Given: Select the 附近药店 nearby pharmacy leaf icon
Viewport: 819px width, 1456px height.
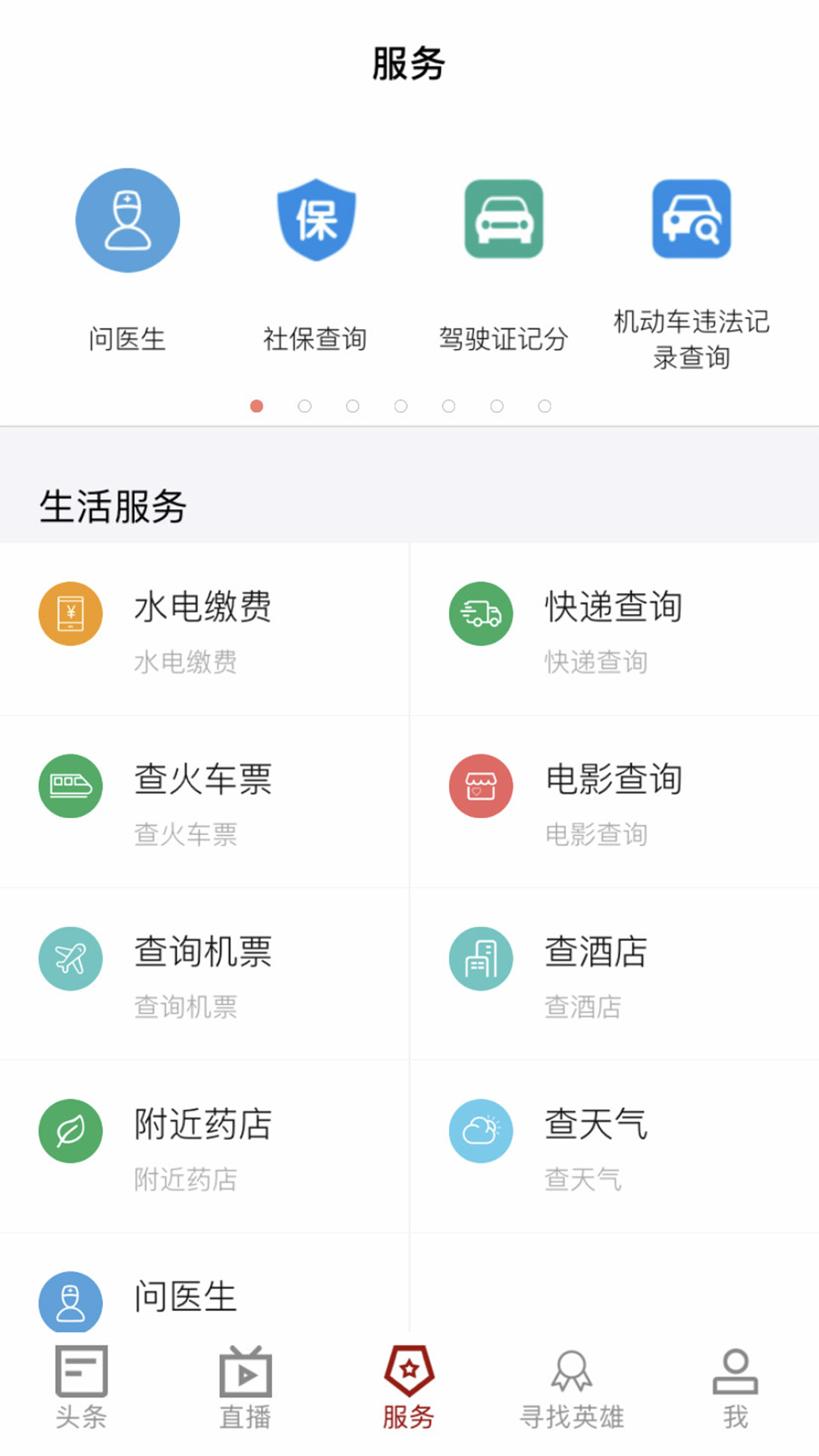Looking at the screenshot, I should tap(70, 1131).
